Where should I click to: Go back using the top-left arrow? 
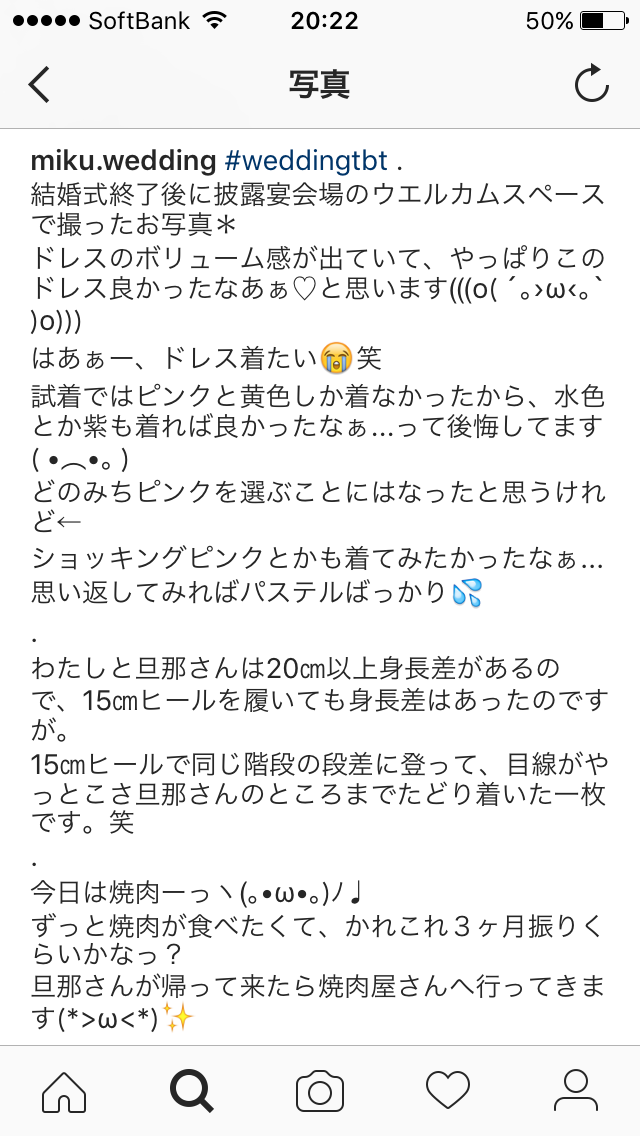click(39, 85)
